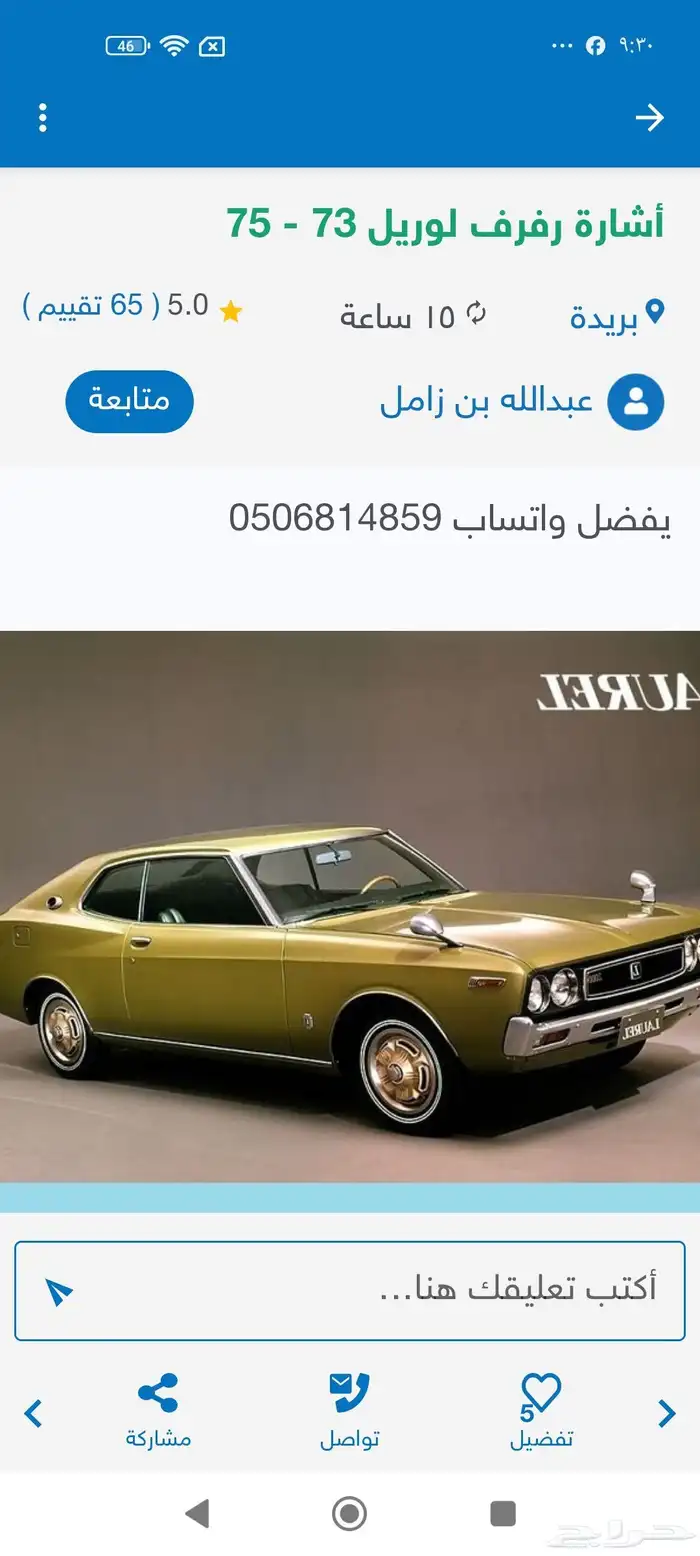The height and width of the screenshot is (1556, 700).
Task: Open the three-dot overflow menu
Action: tap(42, 118)
